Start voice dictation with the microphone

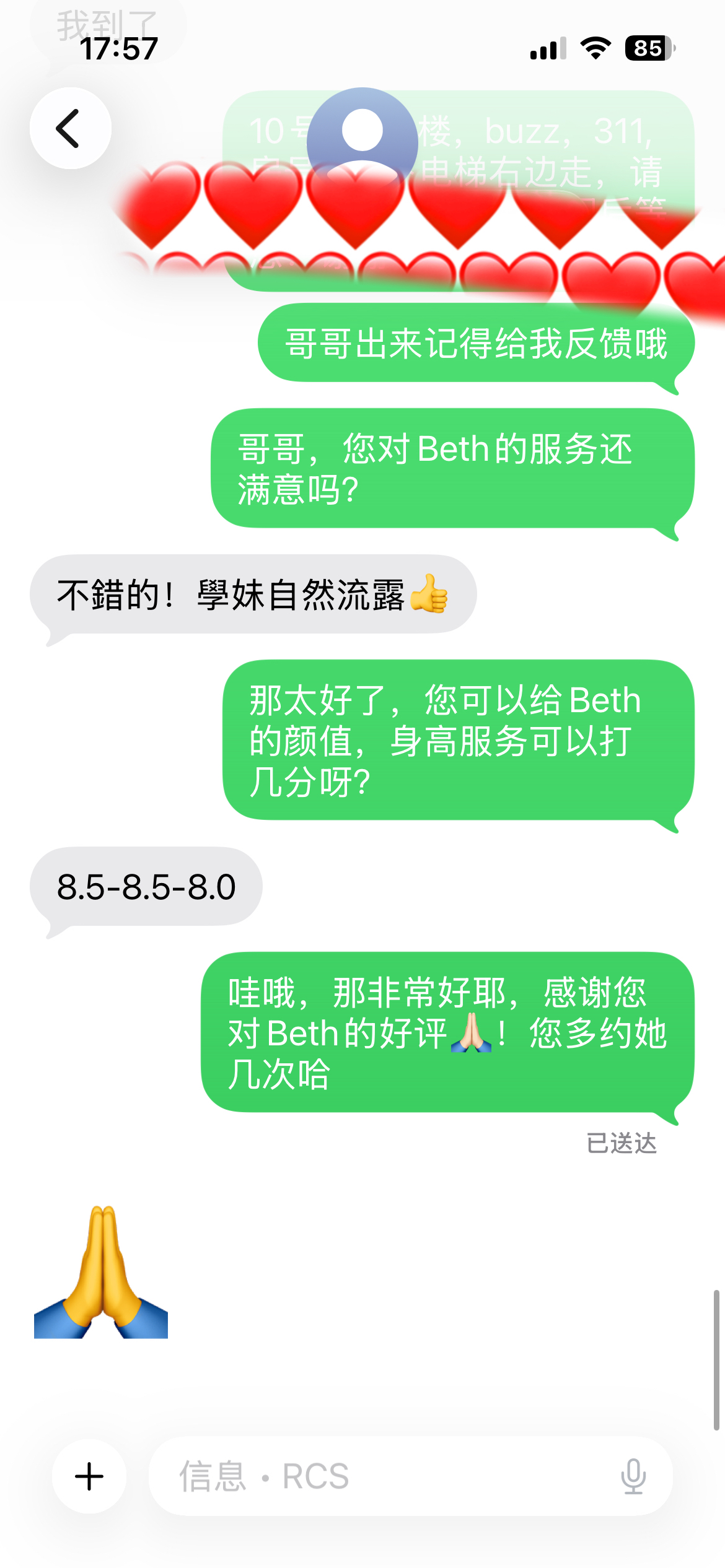[x=633, y=1476]
